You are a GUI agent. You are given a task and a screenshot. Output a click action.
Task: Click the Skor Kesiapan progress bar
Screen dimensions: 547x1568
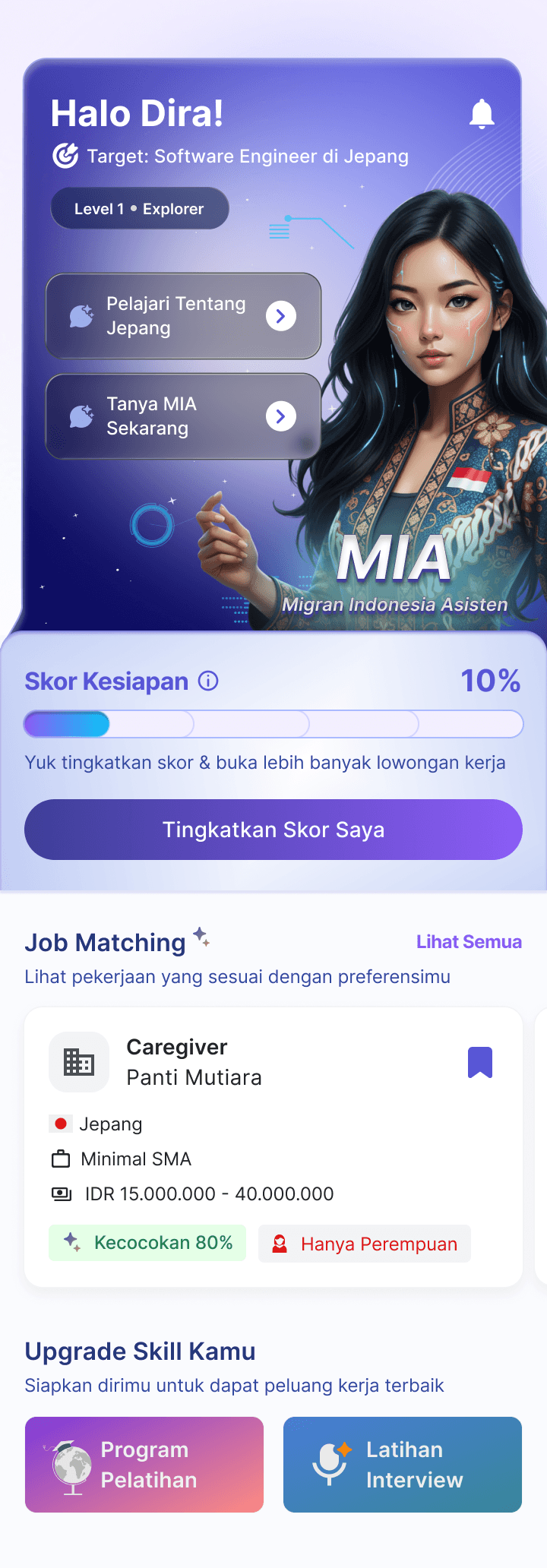[x=273, y=724]
